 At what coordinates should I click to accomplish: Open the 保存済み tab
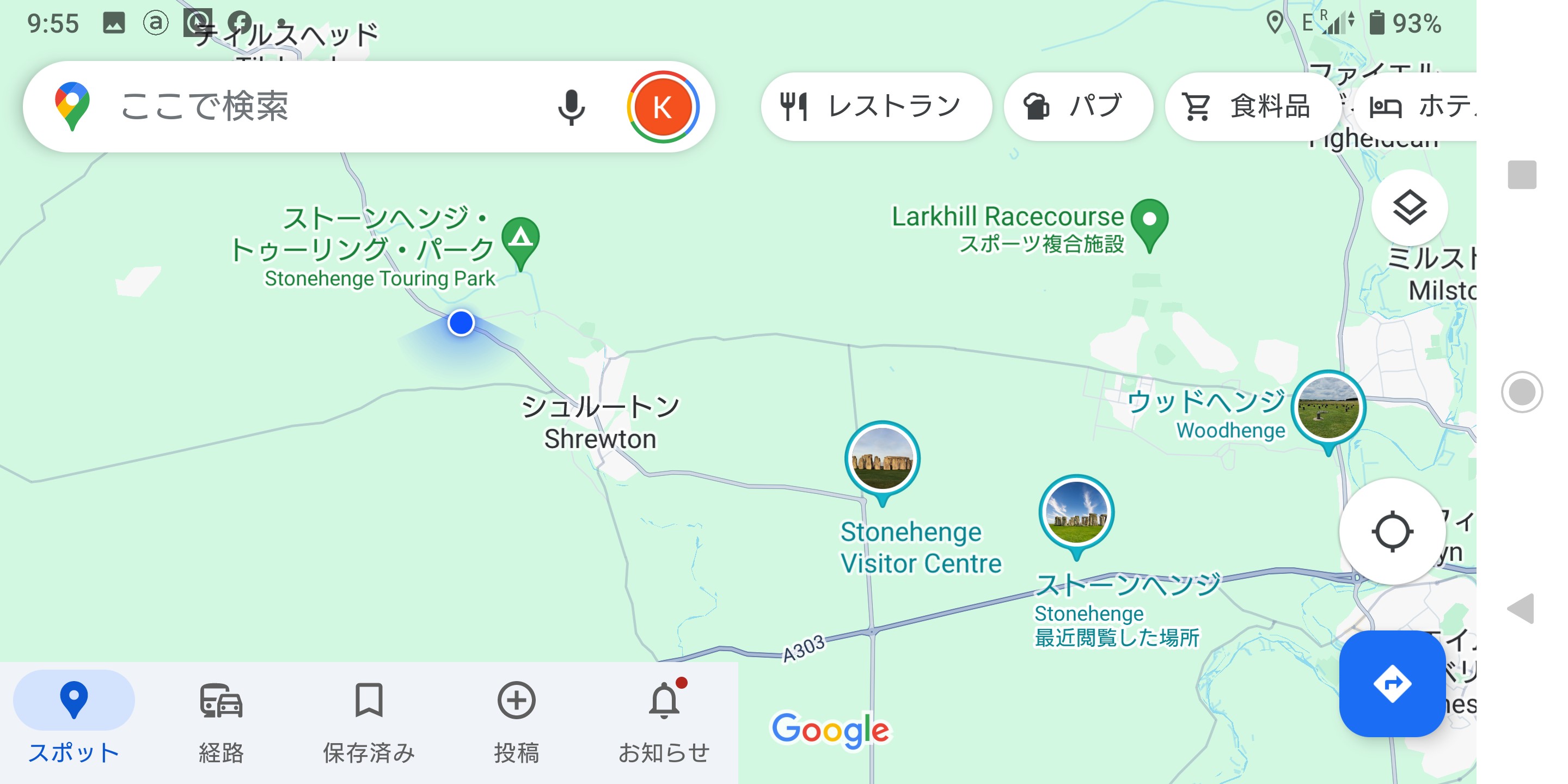point(368,718)
